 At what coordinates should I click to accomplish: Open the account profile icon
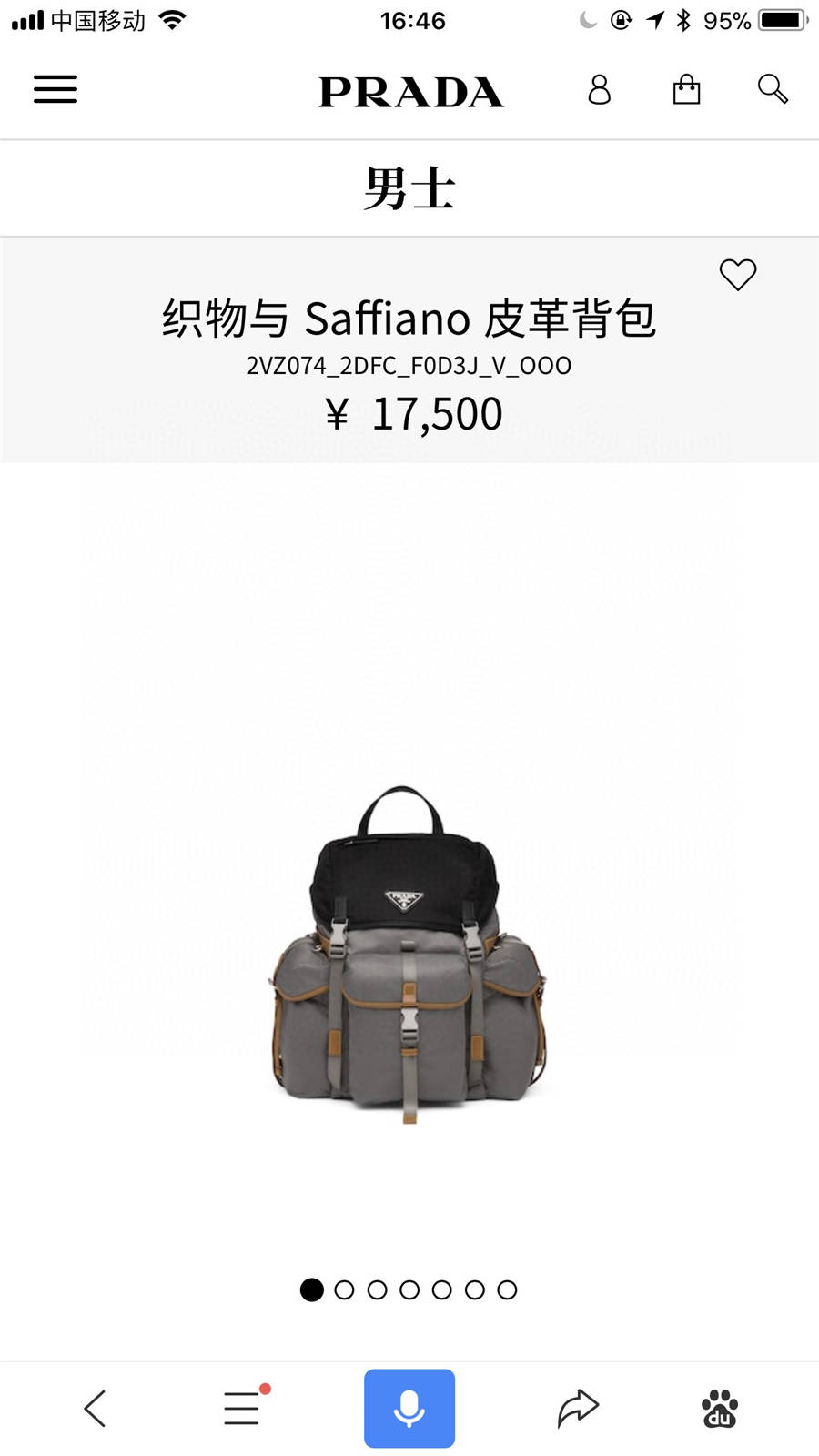[x=599, y=89]
